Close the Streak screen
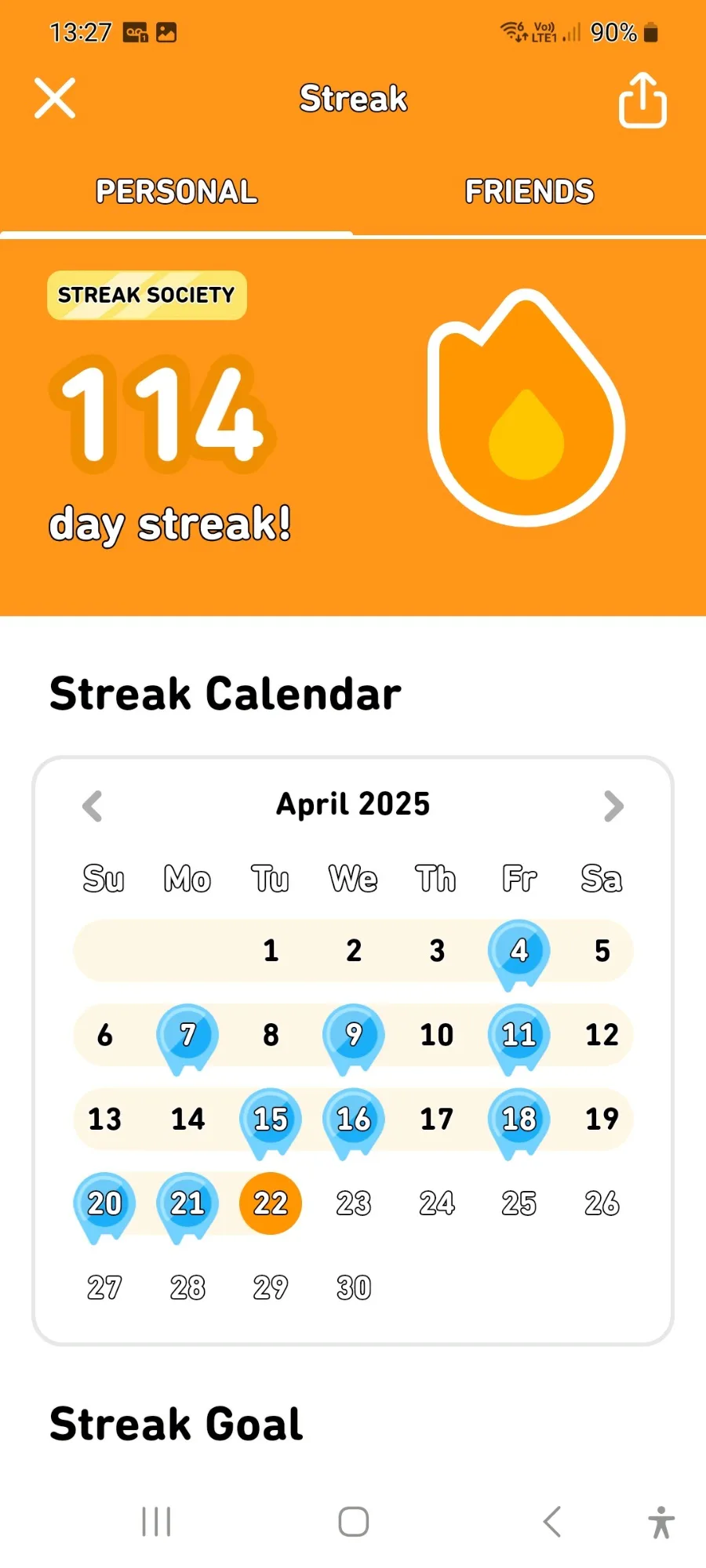The height and width of the screenshot is (1568, 706). click(55, 98)
